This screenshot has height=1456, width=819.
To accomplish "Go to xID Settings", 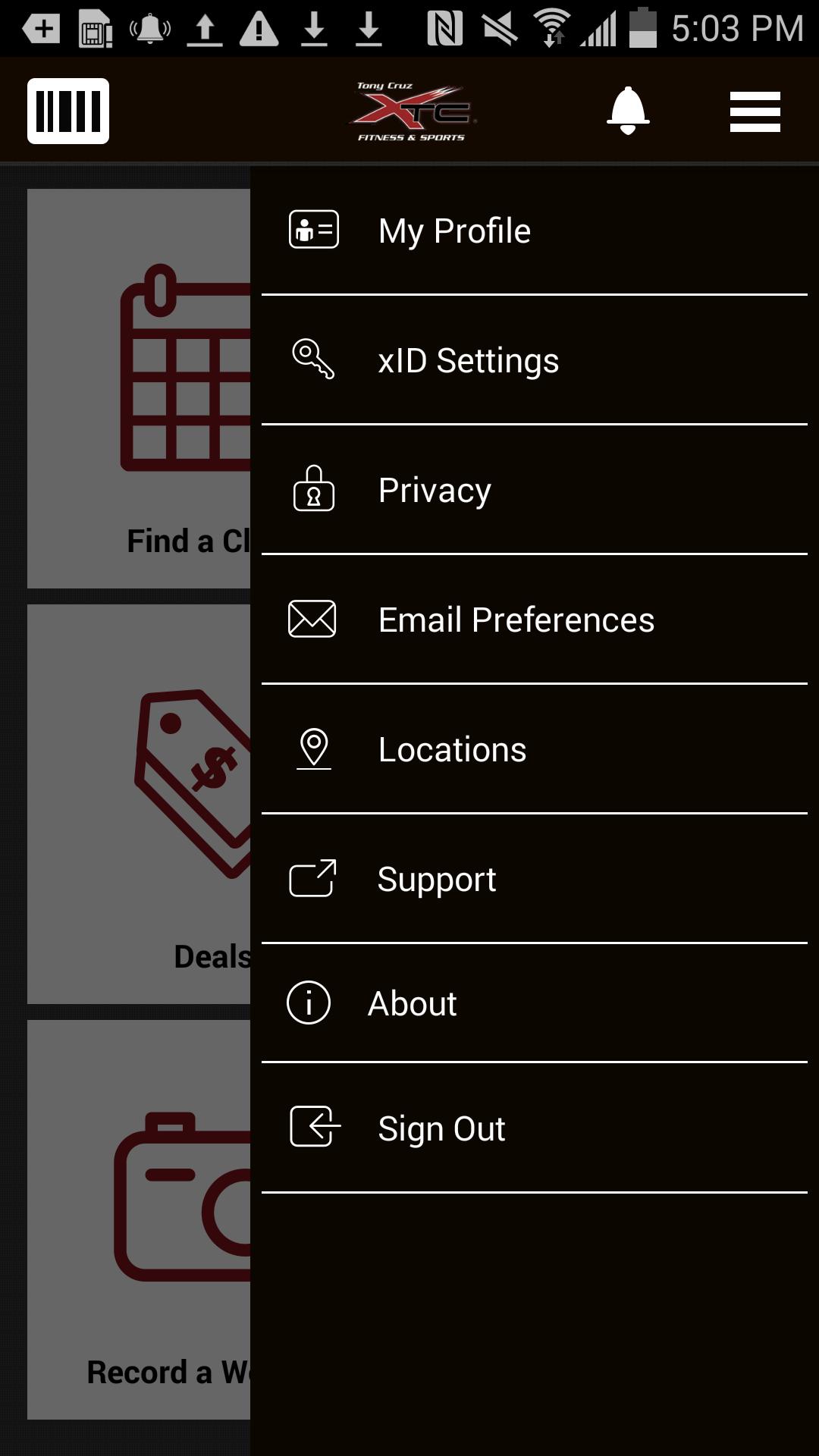I will (468, 360).
